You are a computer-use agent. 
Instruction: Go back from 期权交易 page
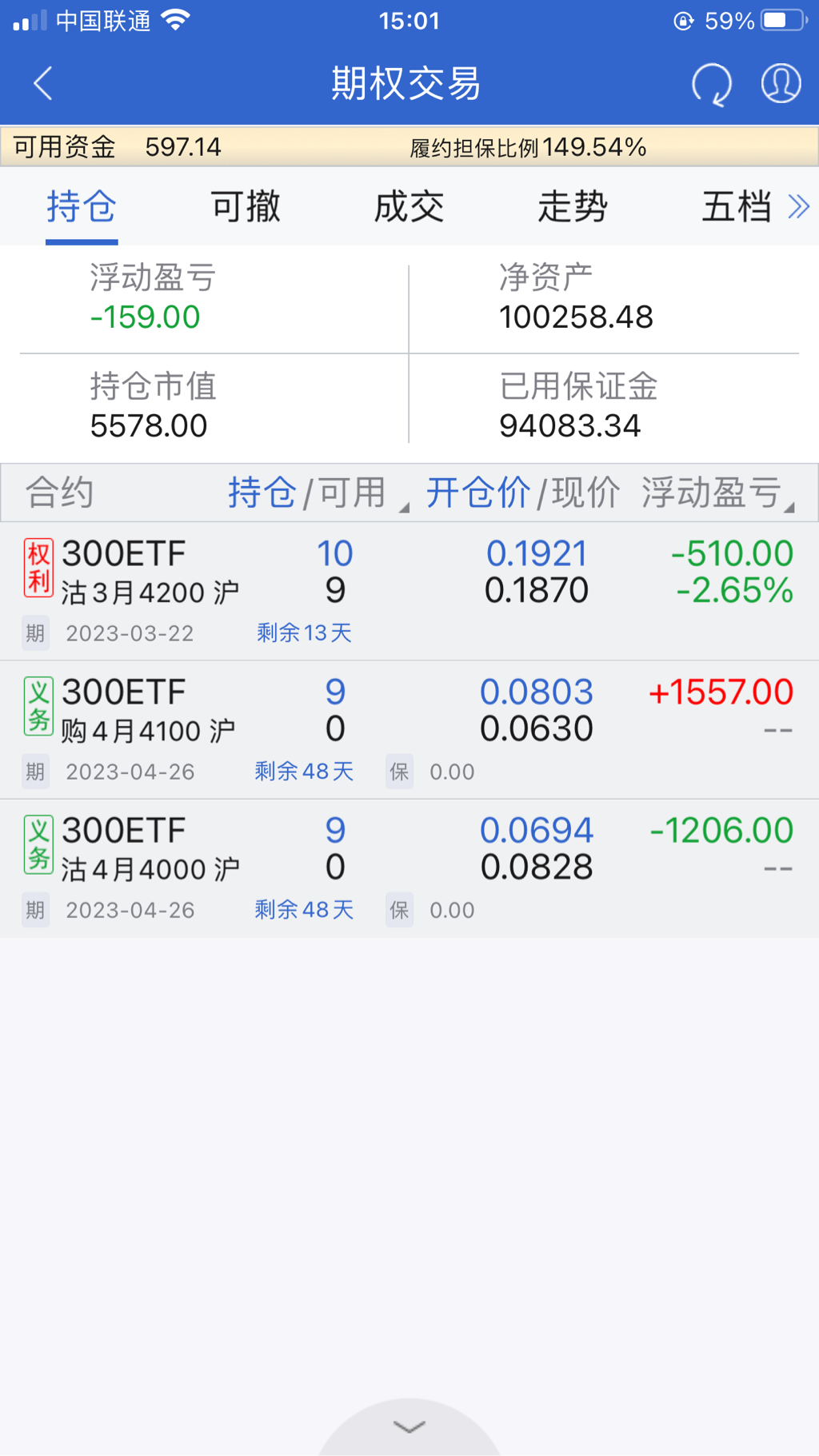[43, 83]
